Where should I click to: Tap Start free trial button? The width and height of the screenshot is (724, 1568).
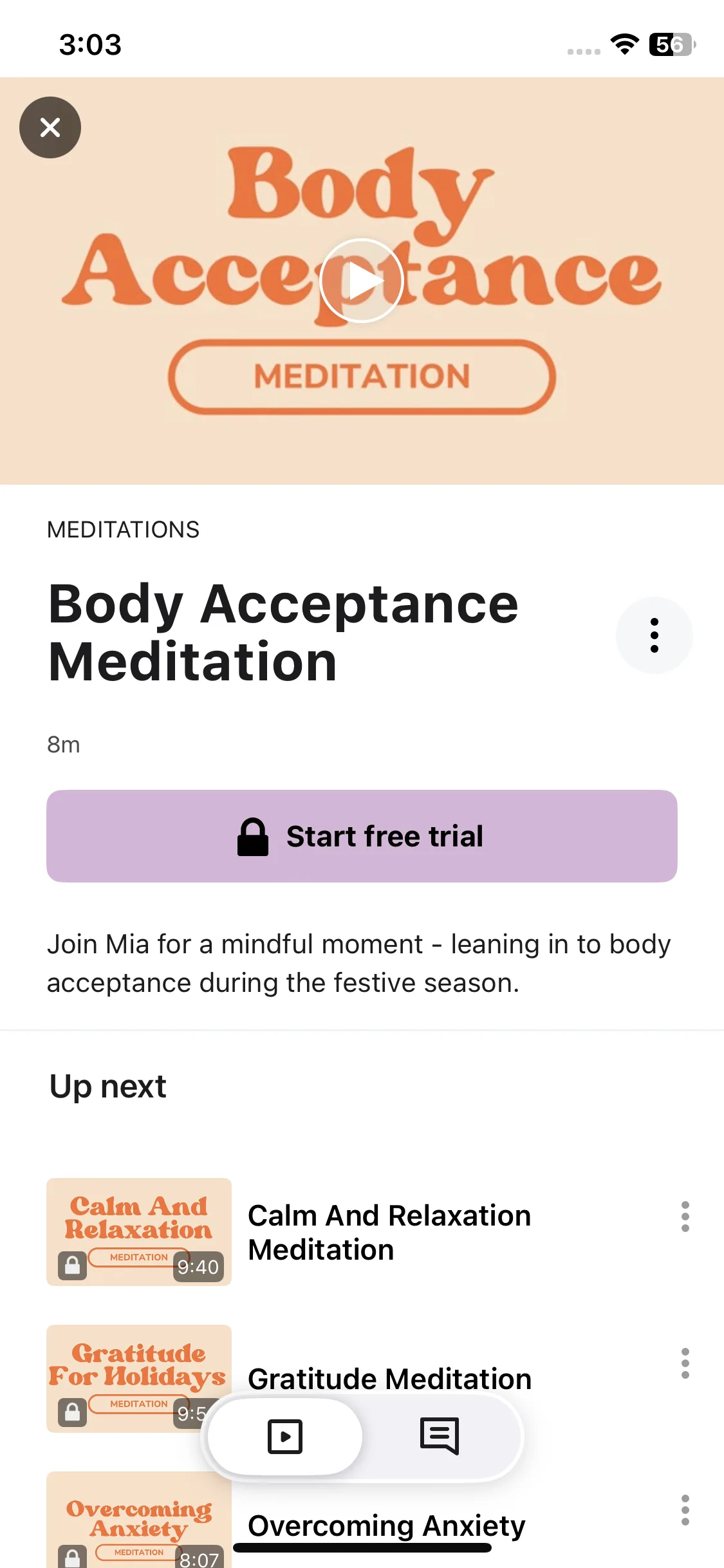362,836
